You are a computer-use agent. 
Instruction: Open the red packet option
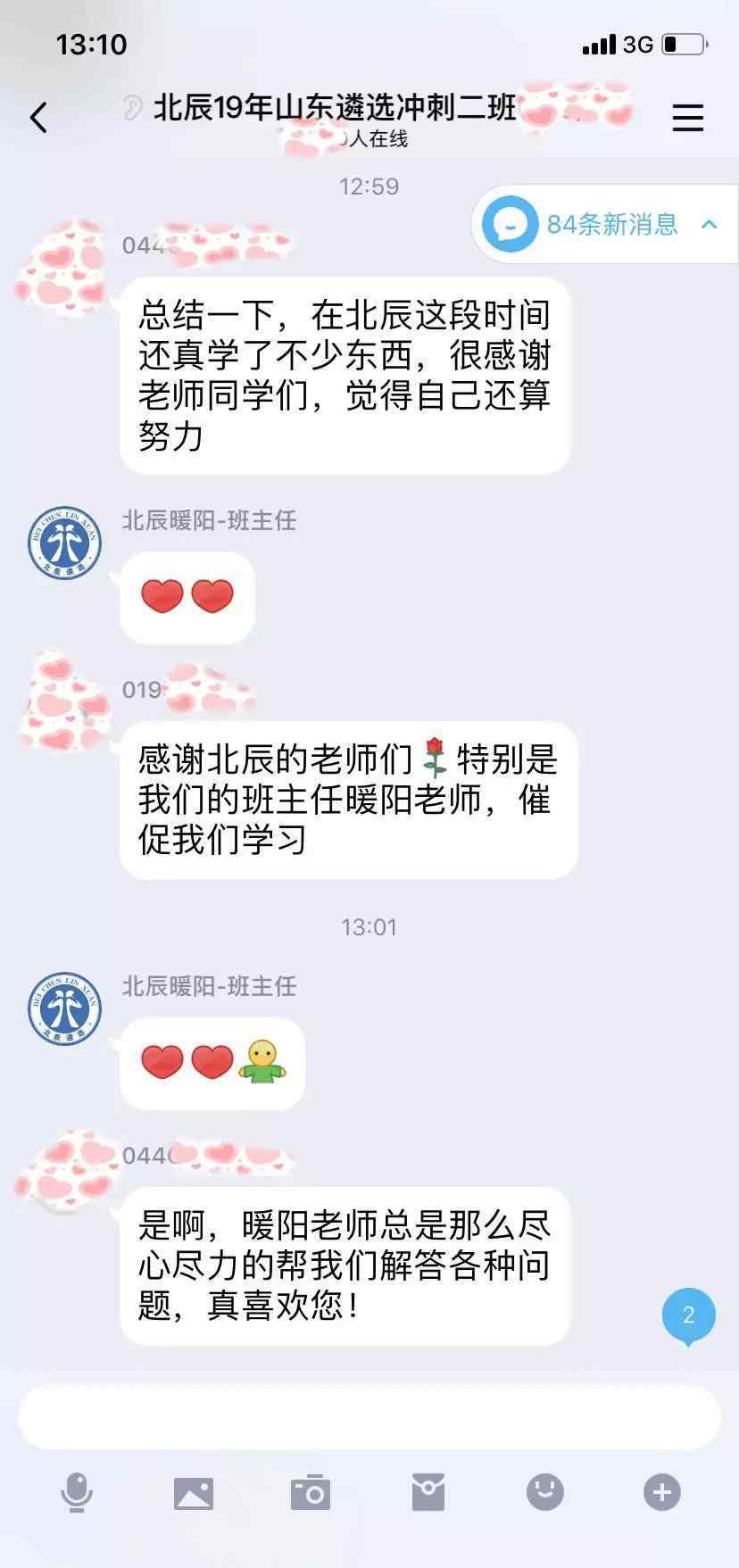point(428,1492)
